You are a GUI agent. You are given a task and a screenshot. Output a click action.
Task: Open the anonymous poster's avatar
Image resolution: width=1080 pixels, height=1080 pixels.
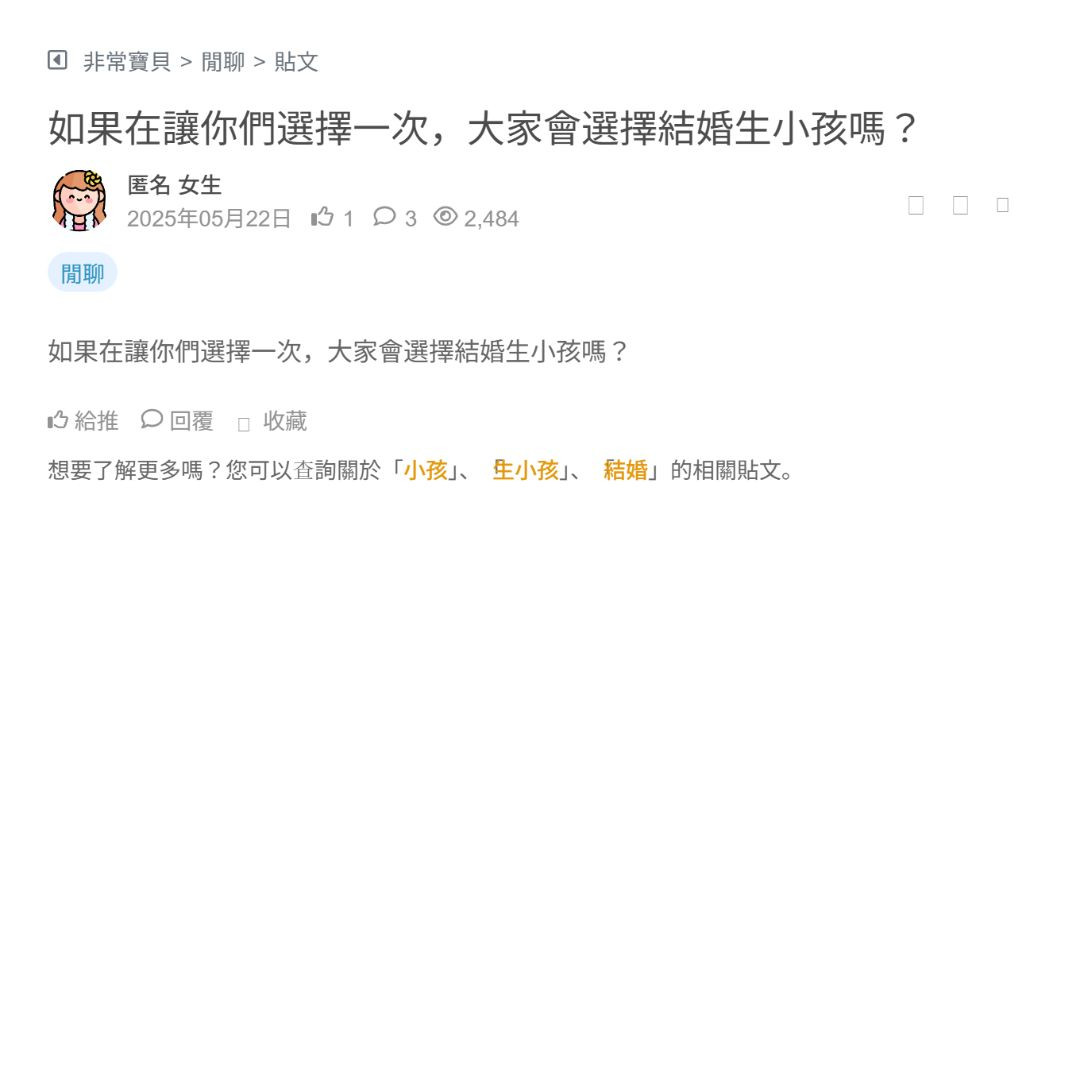coord(80,200)
